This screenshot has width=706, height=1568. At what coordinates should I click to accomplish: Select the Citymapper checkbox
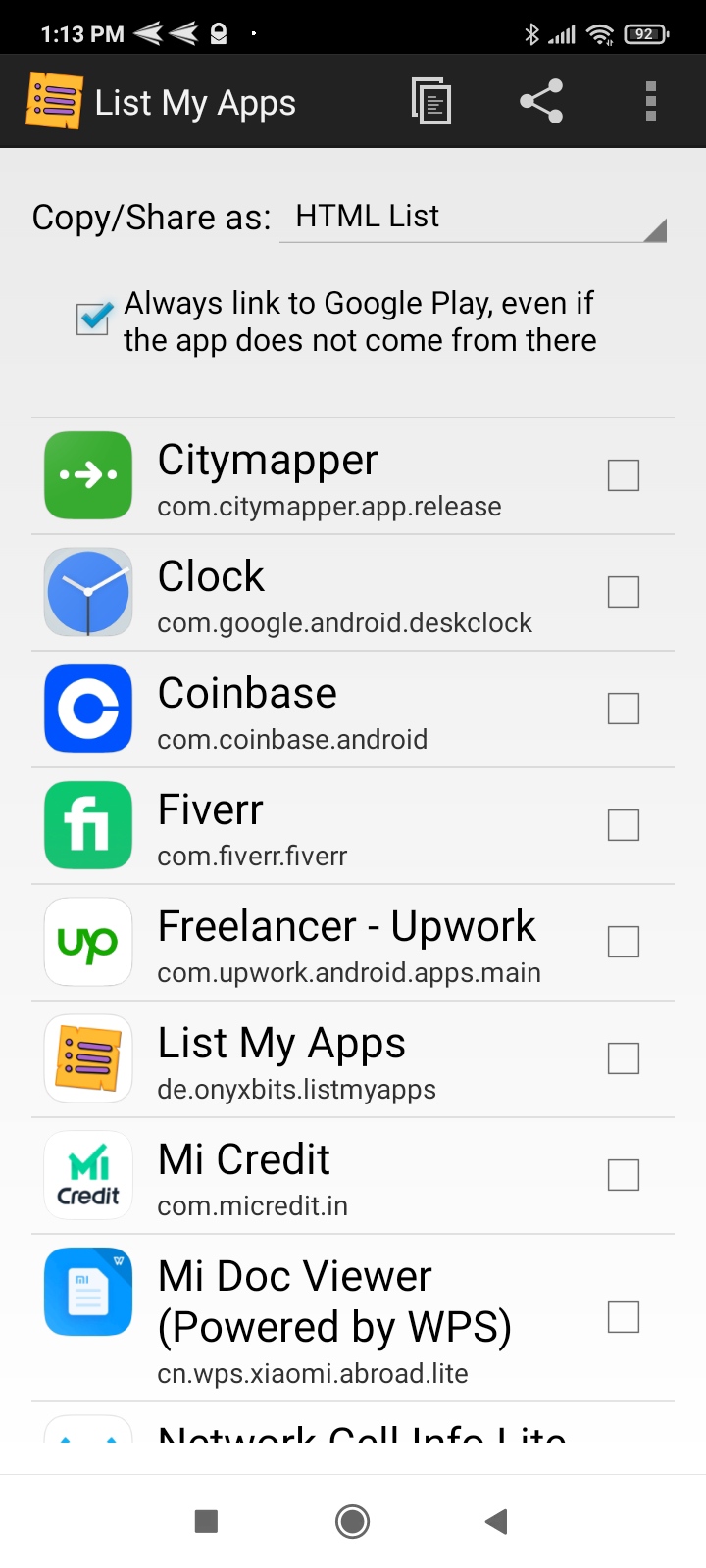[624, 475]
